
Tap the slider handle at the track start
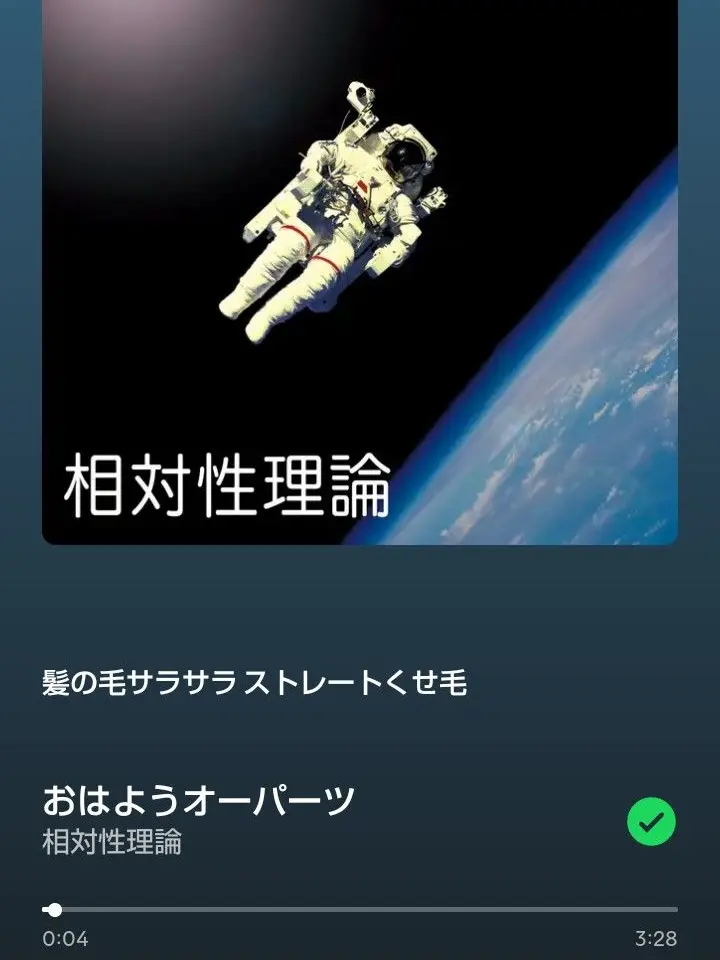(55, 908)
